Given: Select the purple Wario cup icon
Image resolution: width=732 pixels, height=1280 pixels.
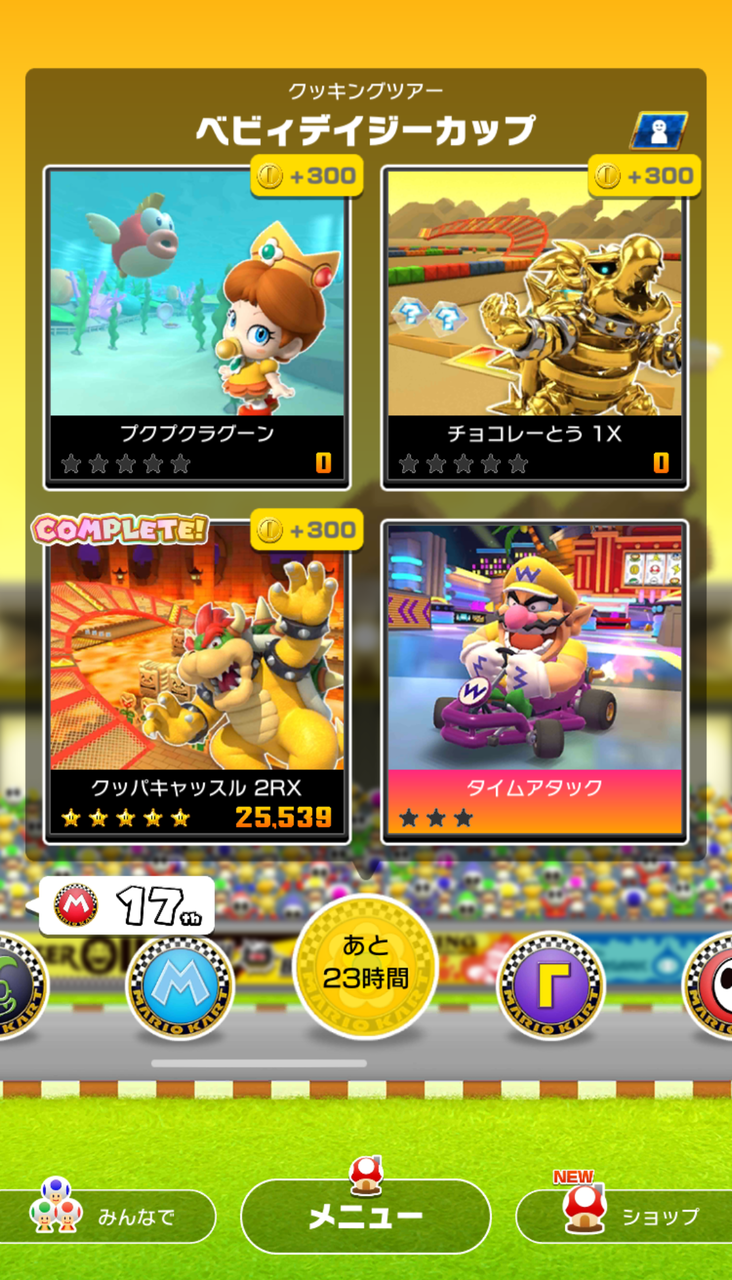Looking at the screenshot, I should pos(551,985).
